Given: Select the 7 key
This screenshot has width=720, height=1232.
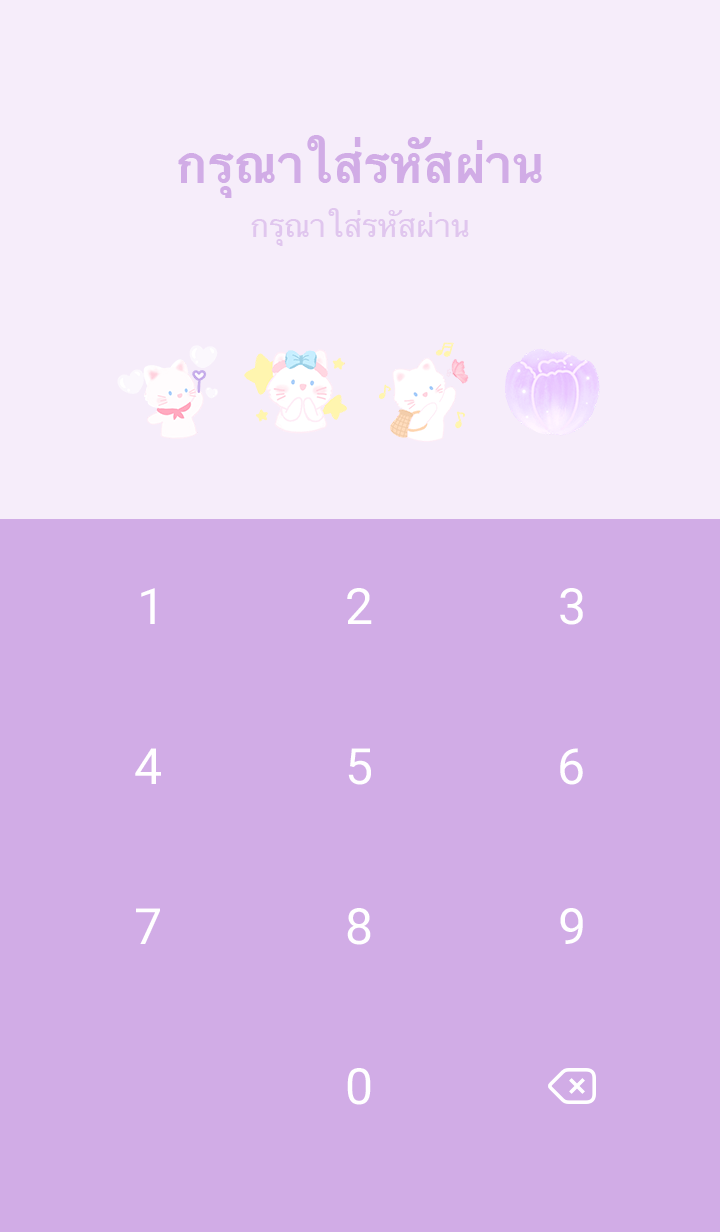Looking at the screenshot, I should coord(148,927).
